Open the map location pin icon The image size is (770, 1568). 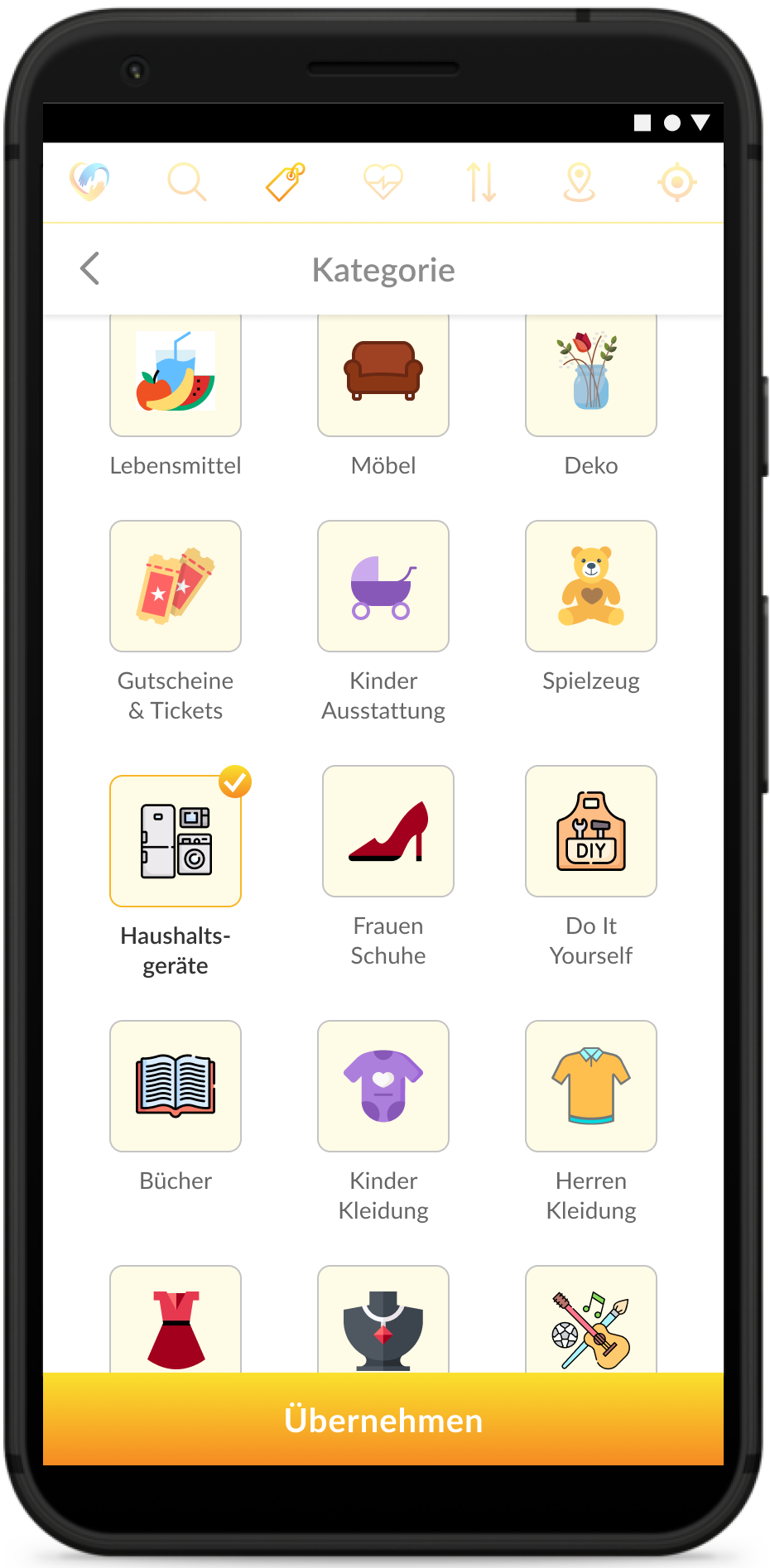[x=579, y=182]
